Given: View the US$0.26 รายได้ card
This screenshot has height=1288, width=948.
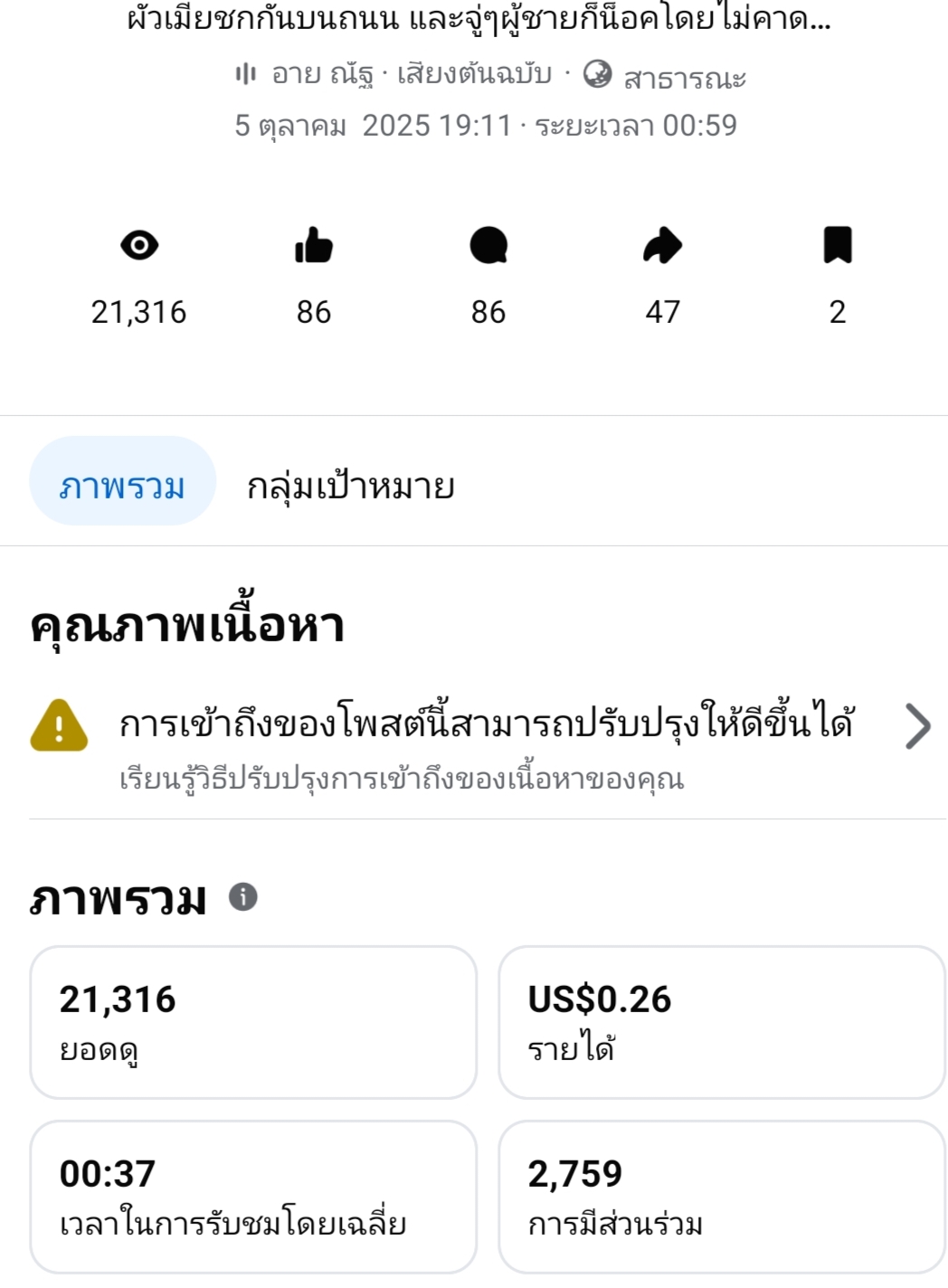Looking at the screenshot, I should pyautogui.click(x=721, y=1022).
